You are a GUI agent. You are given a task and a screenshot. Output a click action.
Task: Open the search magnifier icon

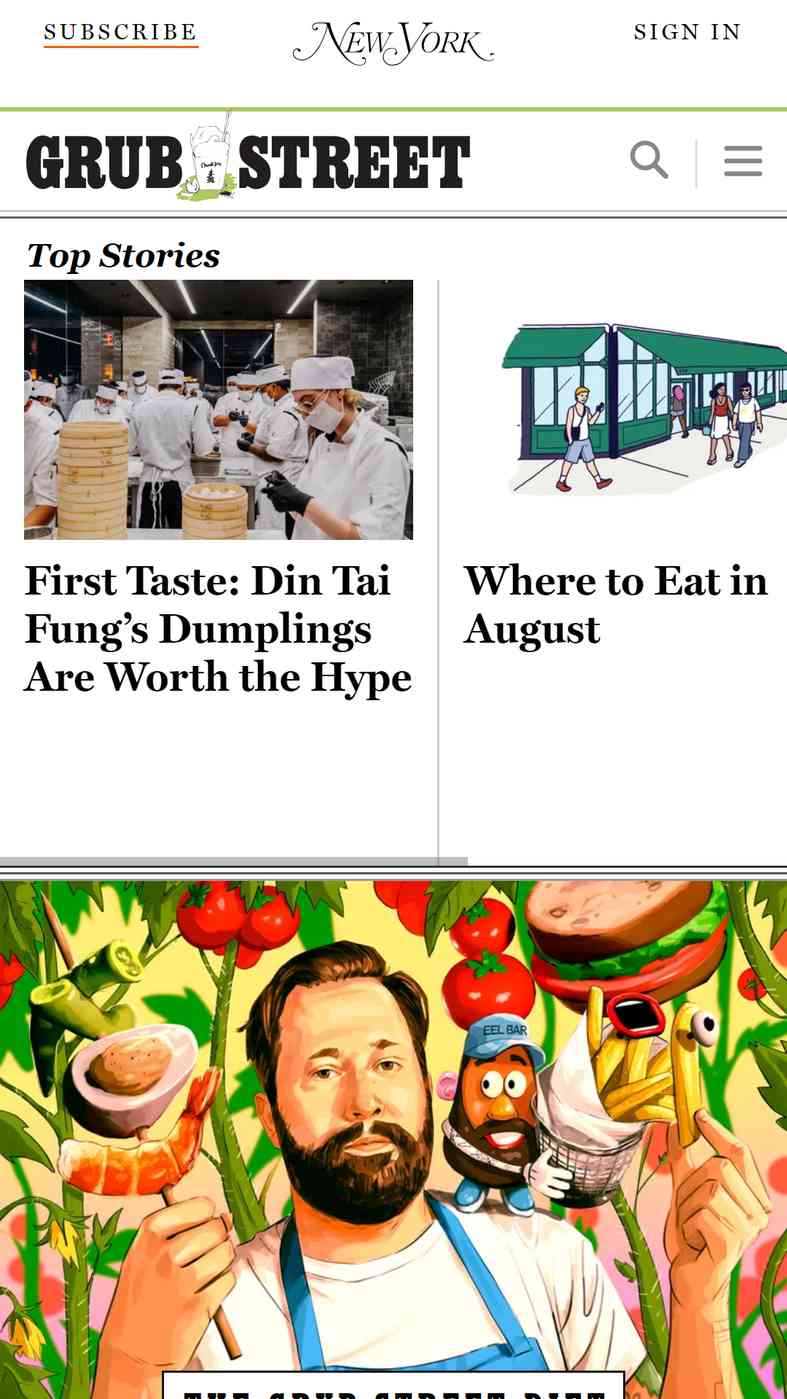tap(649, 160)
